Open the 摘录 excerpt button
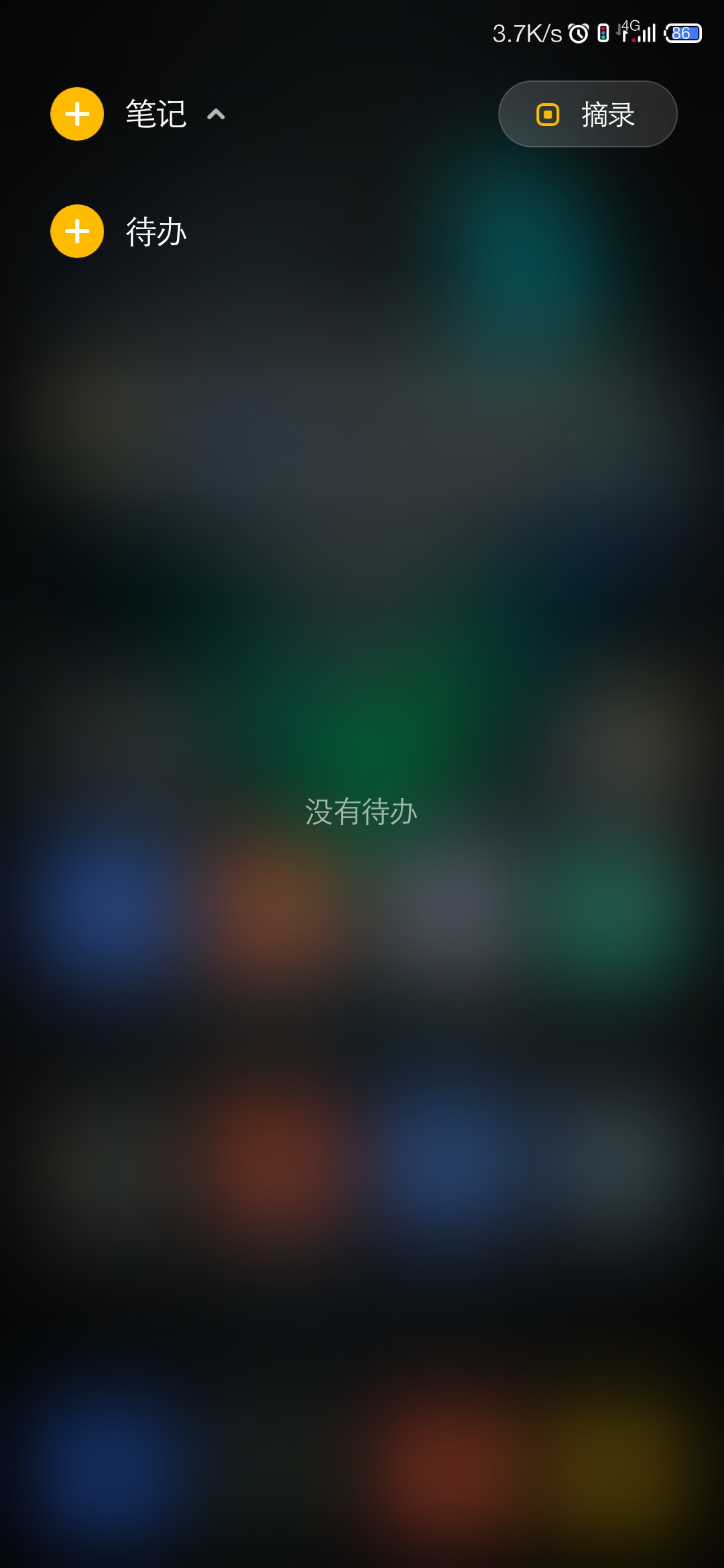The height and width of the screenshot is (1568, 724). coord(588,114)
